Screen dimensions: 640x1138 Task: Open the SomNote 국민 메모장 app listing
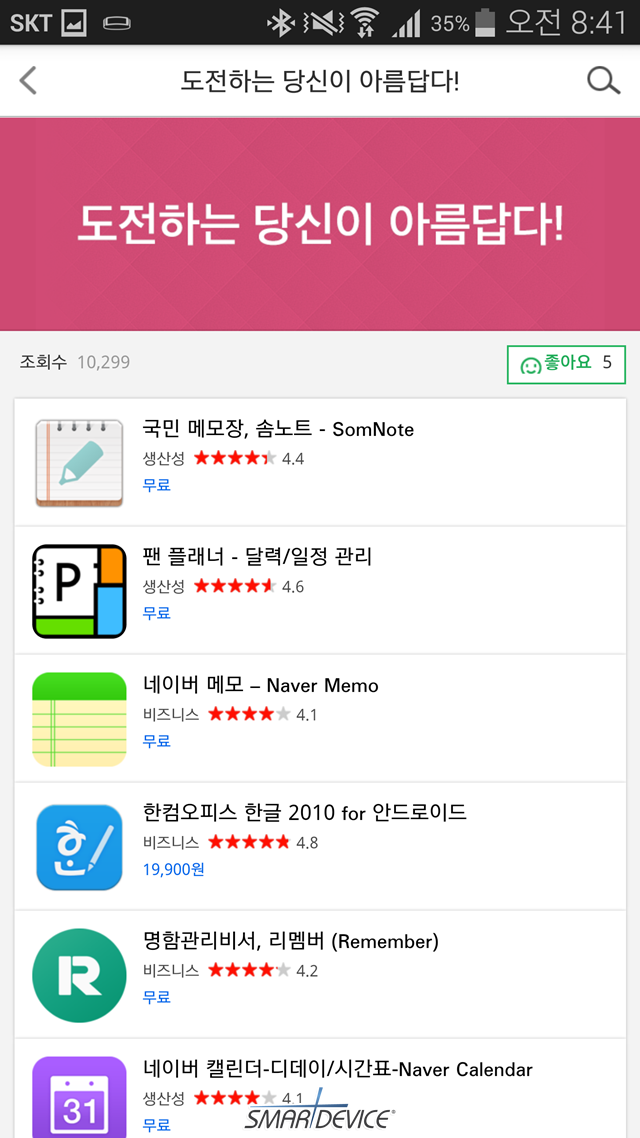click(x=320, y=462)
